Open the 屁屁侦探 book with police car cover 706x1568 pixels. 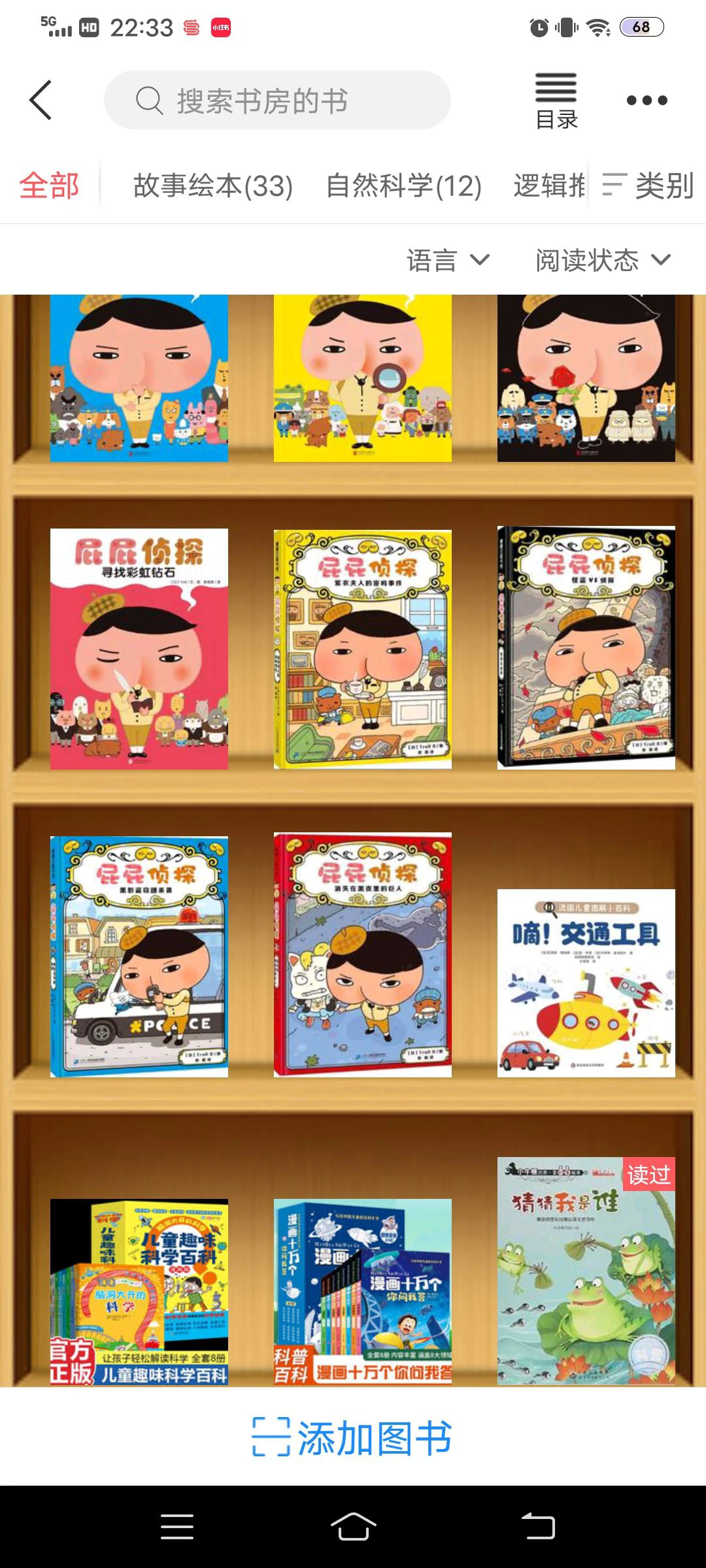[x=139, y=956]
